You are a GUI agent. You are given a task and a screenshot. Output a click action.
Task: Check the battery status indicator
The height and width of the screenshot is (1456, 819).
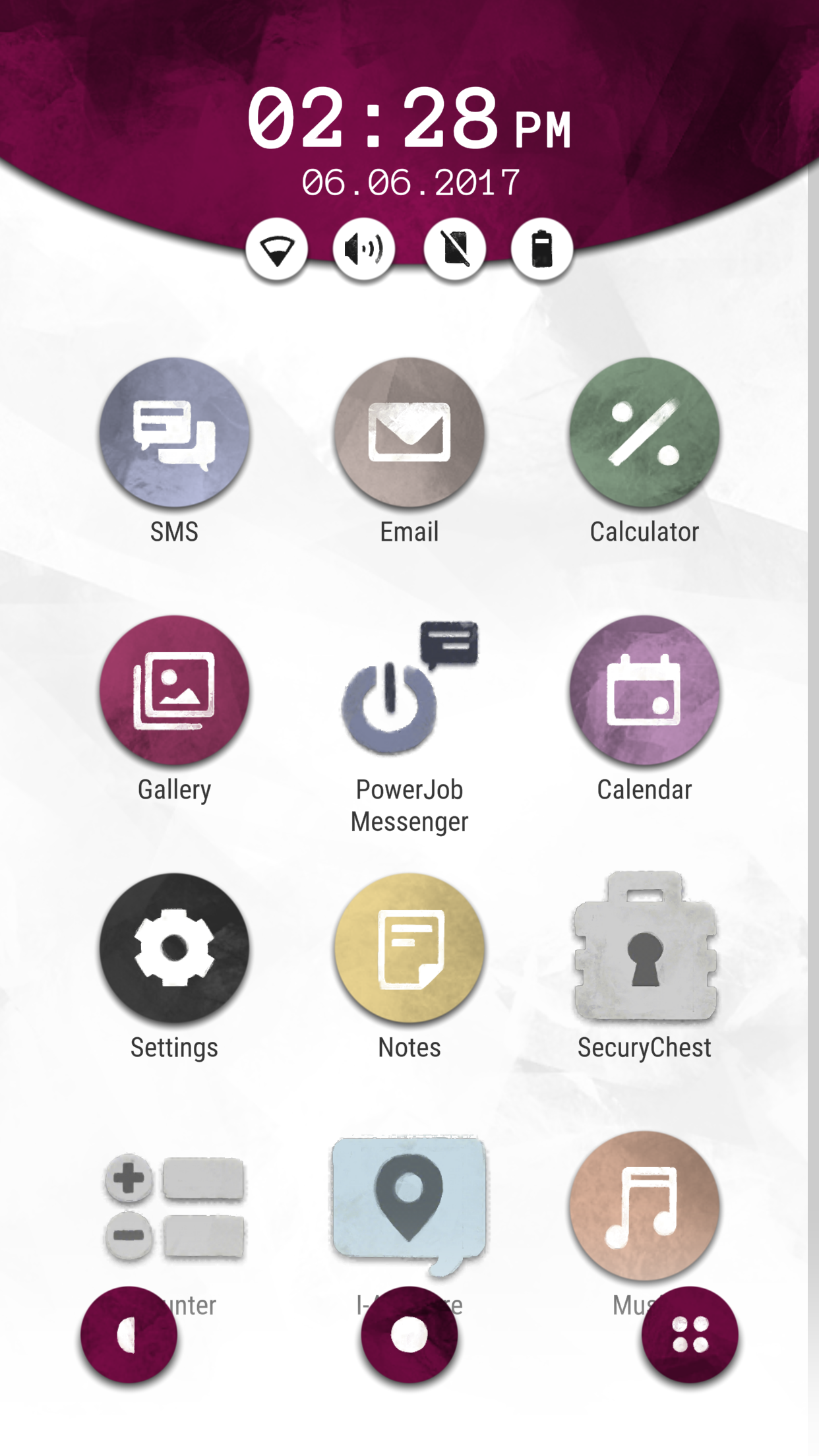(x=541, y=249)
